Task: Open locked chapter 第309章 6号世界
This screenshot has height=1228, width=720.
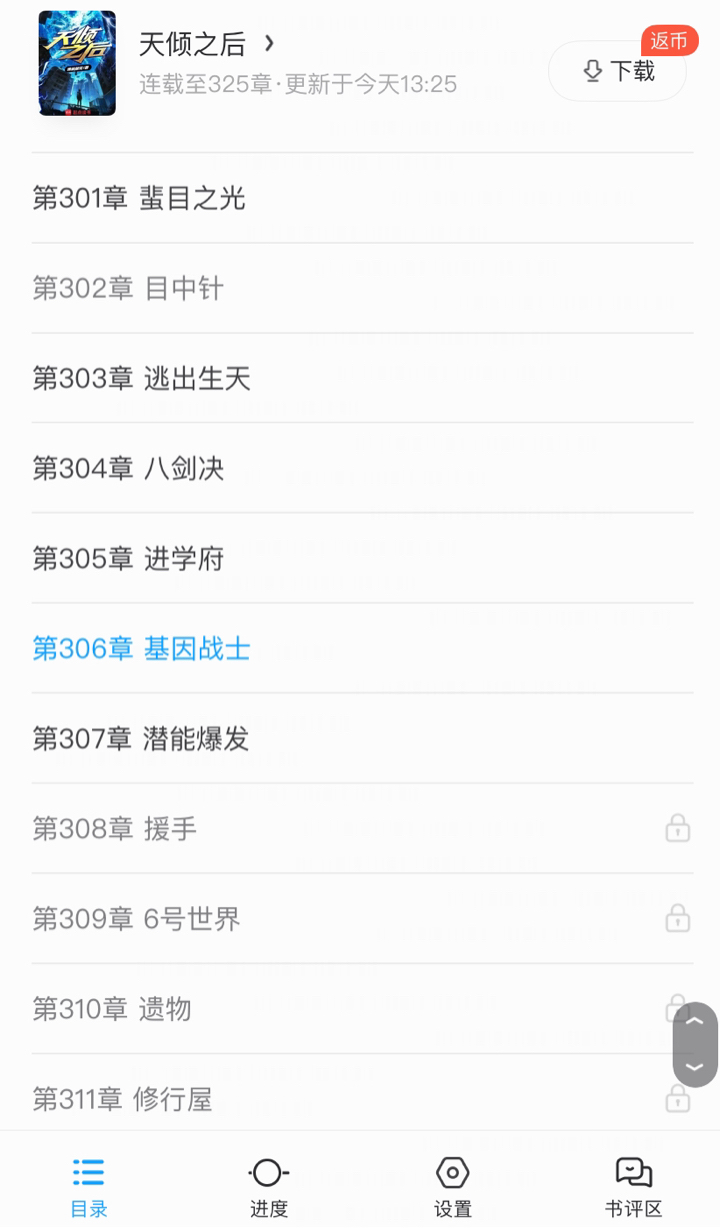Action: [136, 919]
